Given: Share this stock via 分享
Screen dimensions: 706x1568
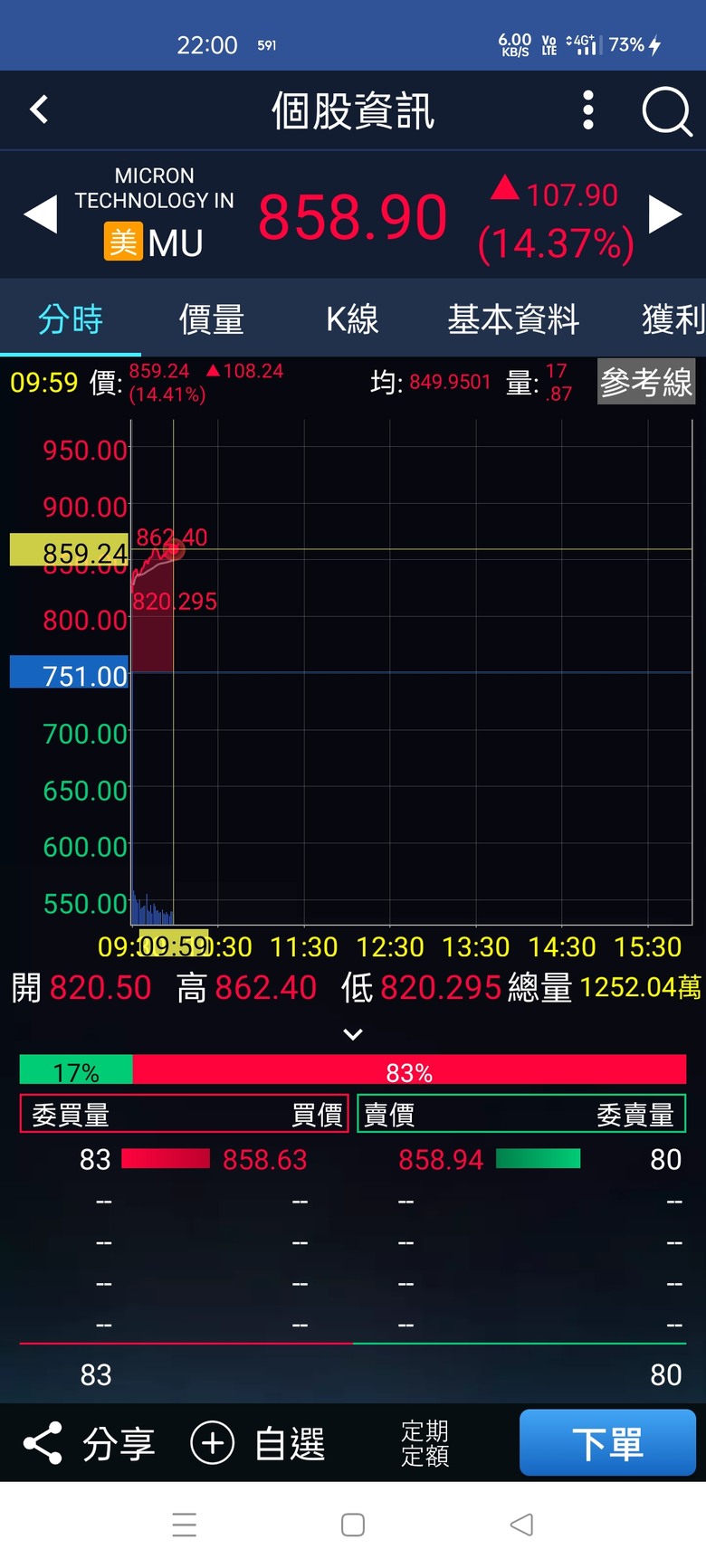Looking at the screenshot, I should (x=89, y=1443).
